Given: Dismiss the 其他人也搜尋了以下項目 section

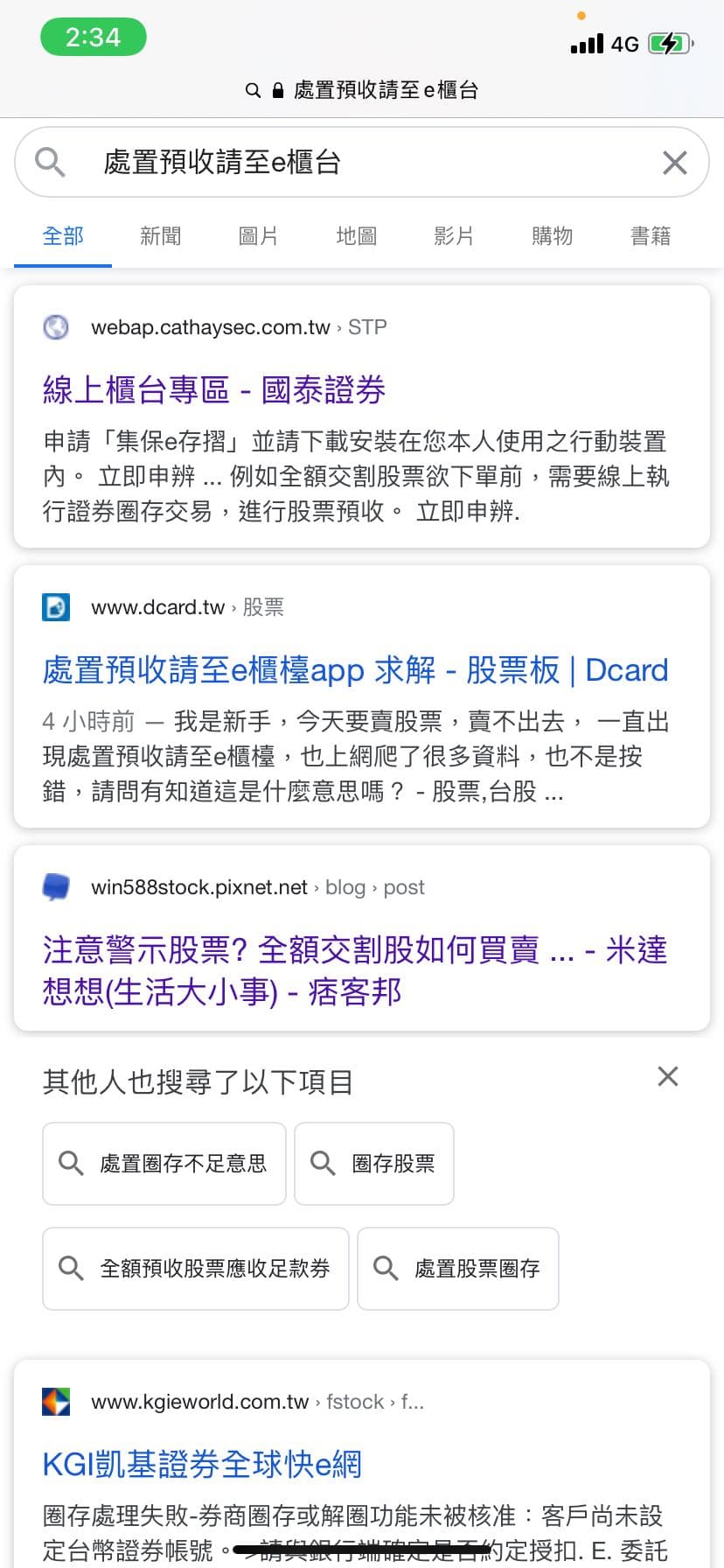Looking at the screenshot, I should tap(667, 1076).
